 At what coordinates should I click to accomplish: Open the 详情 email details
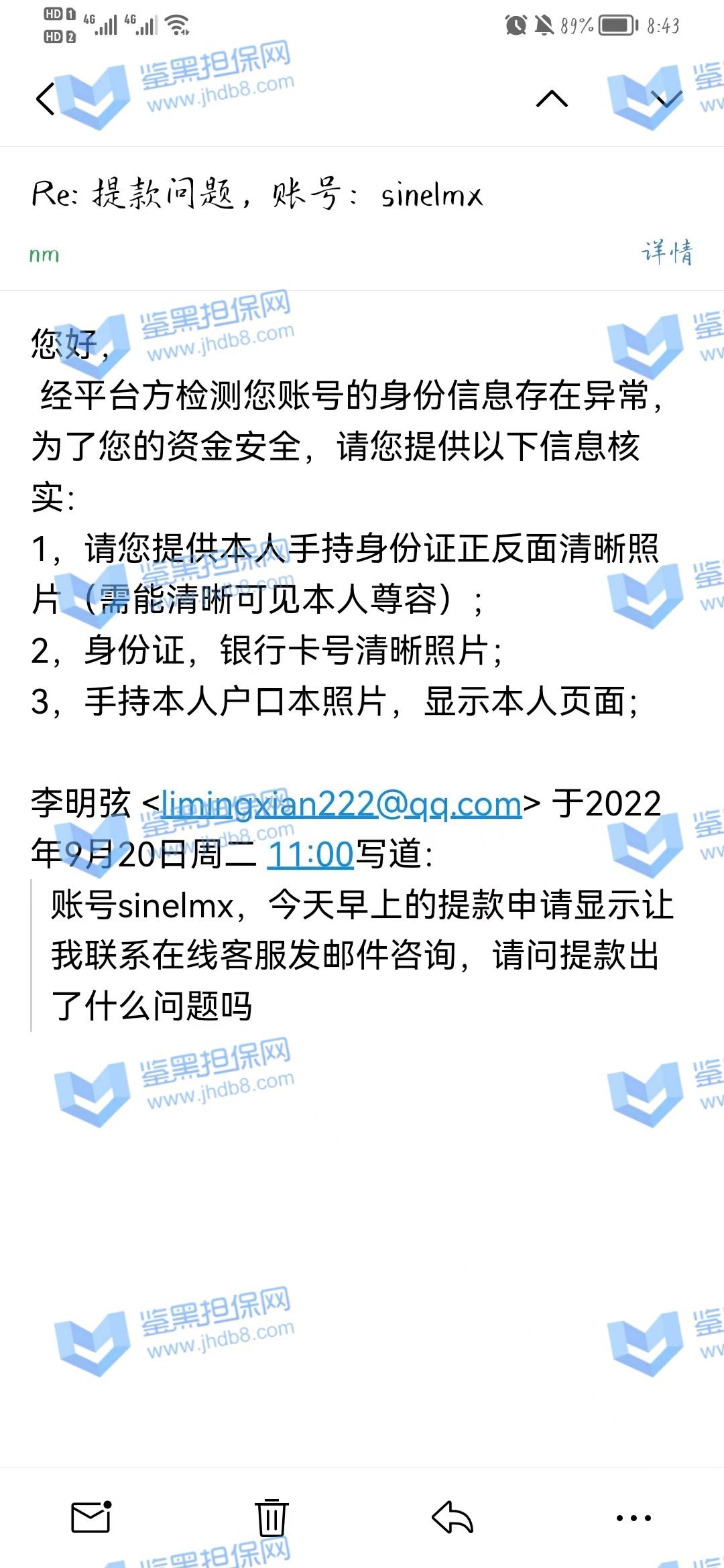[667, 253]
